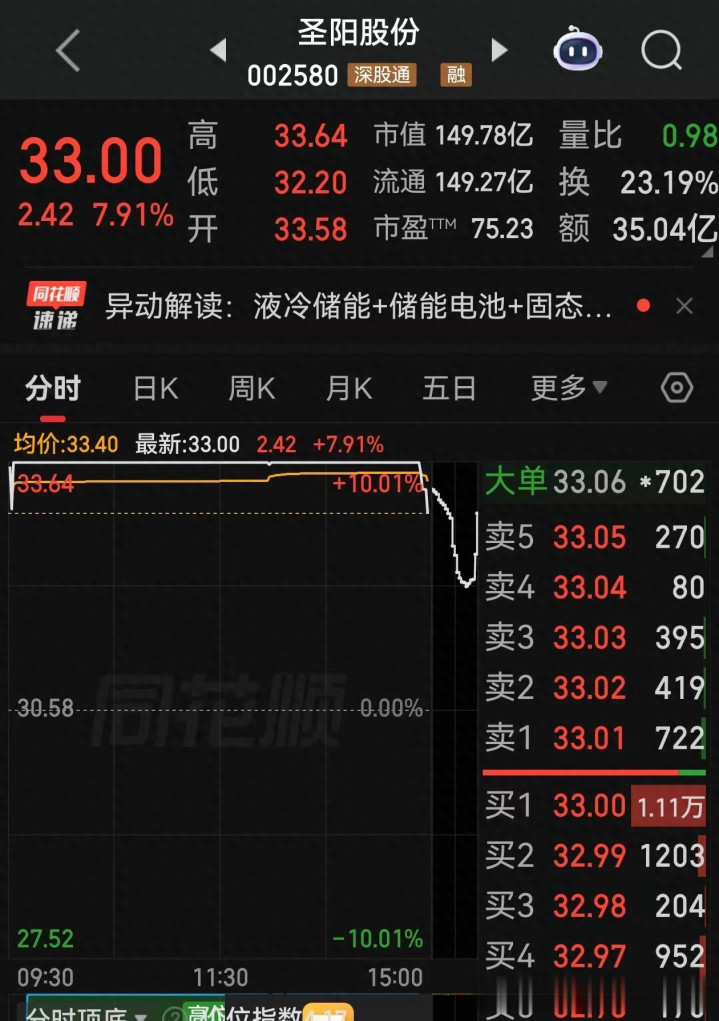
Task: Switch to the 日K tab
Action: (156, 388)
